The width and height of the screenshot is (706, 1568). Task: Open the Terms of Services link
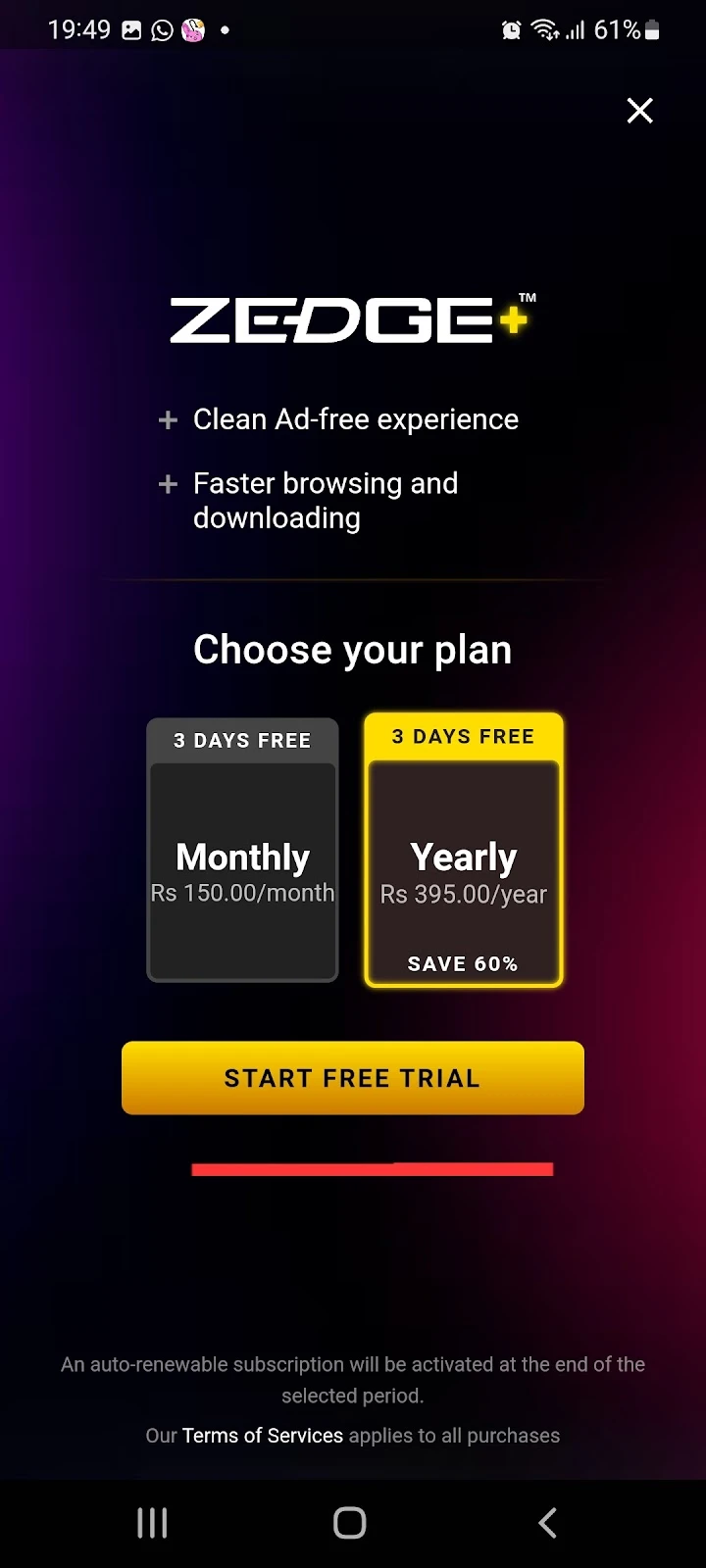(x=263, y=1436)
